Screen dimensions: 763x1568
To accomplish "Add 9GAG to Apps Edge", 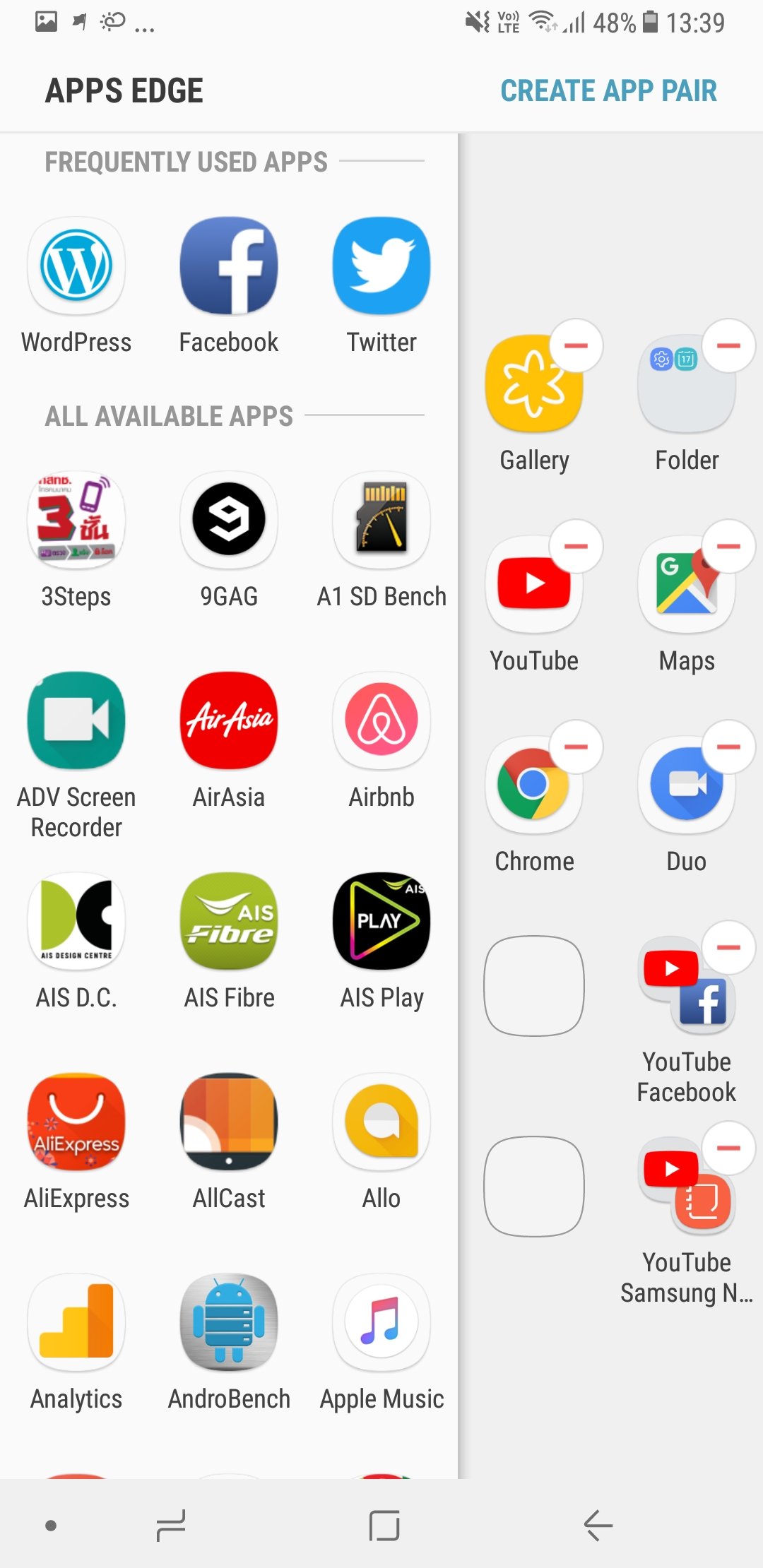I will 229,521.
